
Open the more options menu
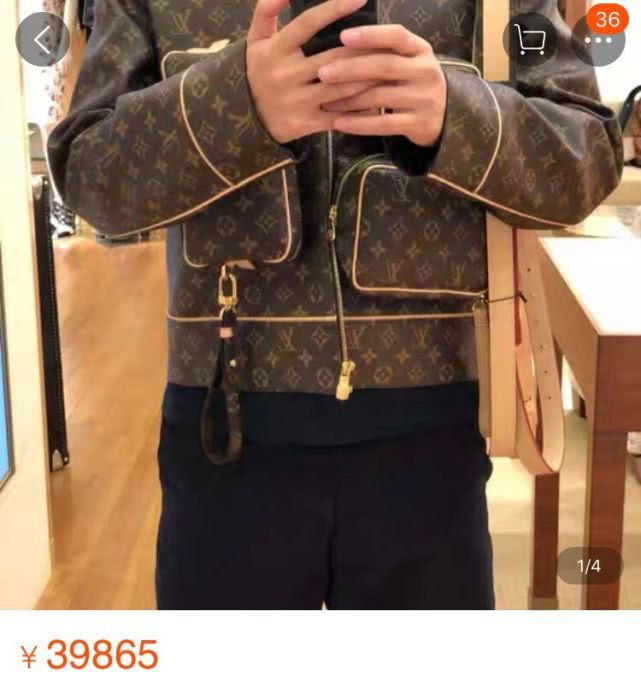click(x=598, y=41)
